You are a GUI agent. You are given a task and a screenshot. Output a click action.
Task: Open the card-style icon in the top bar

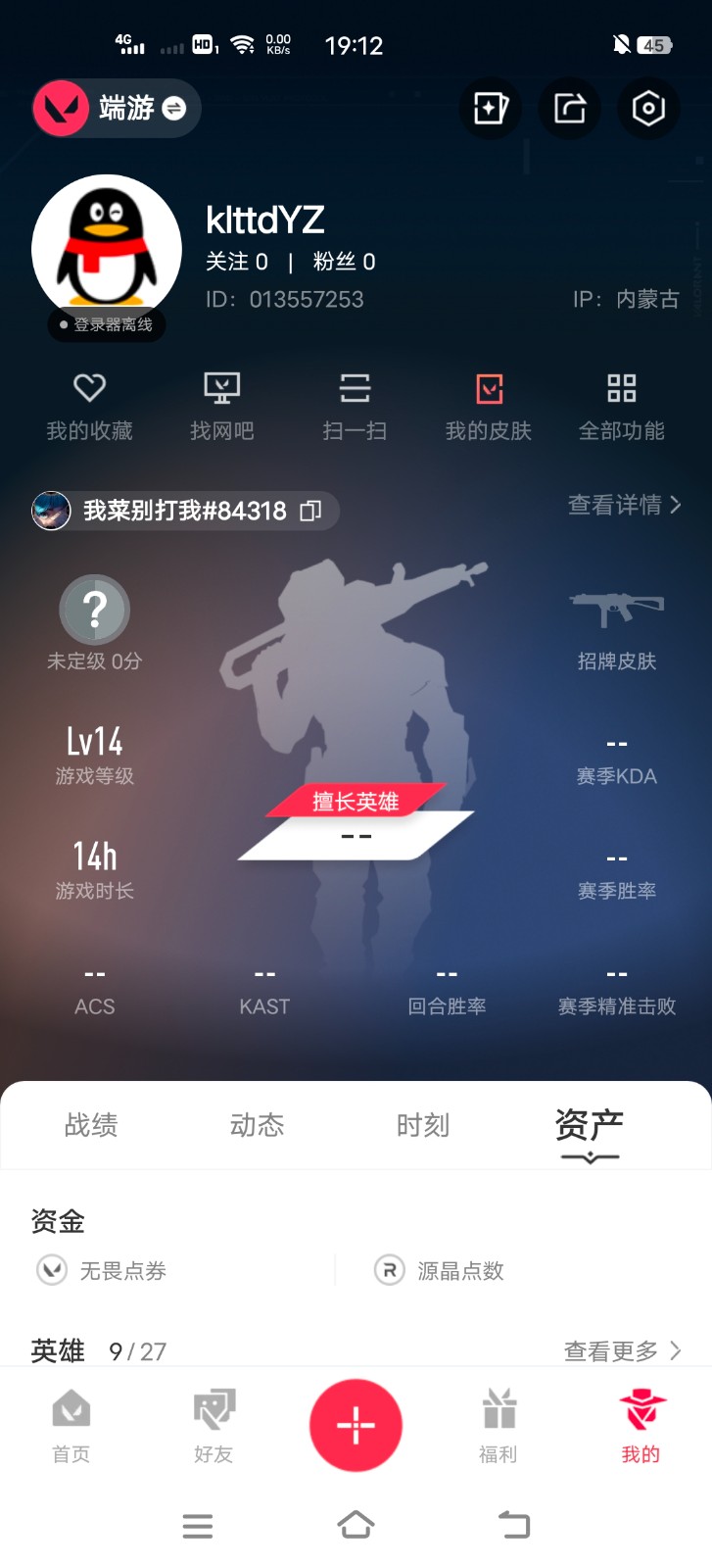[490, 108]
